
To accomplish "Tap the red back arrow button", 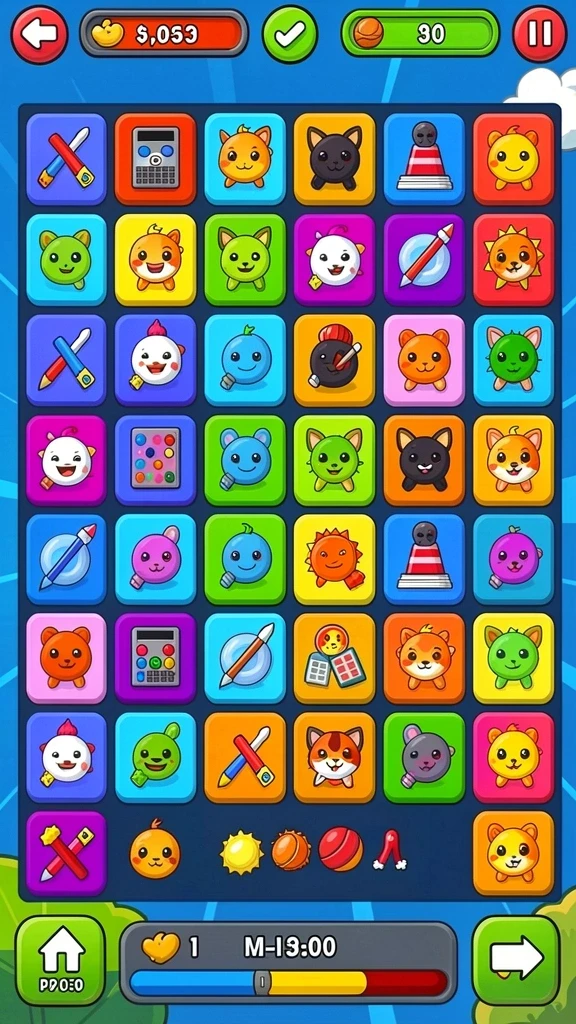I will [x=39, y=35].
